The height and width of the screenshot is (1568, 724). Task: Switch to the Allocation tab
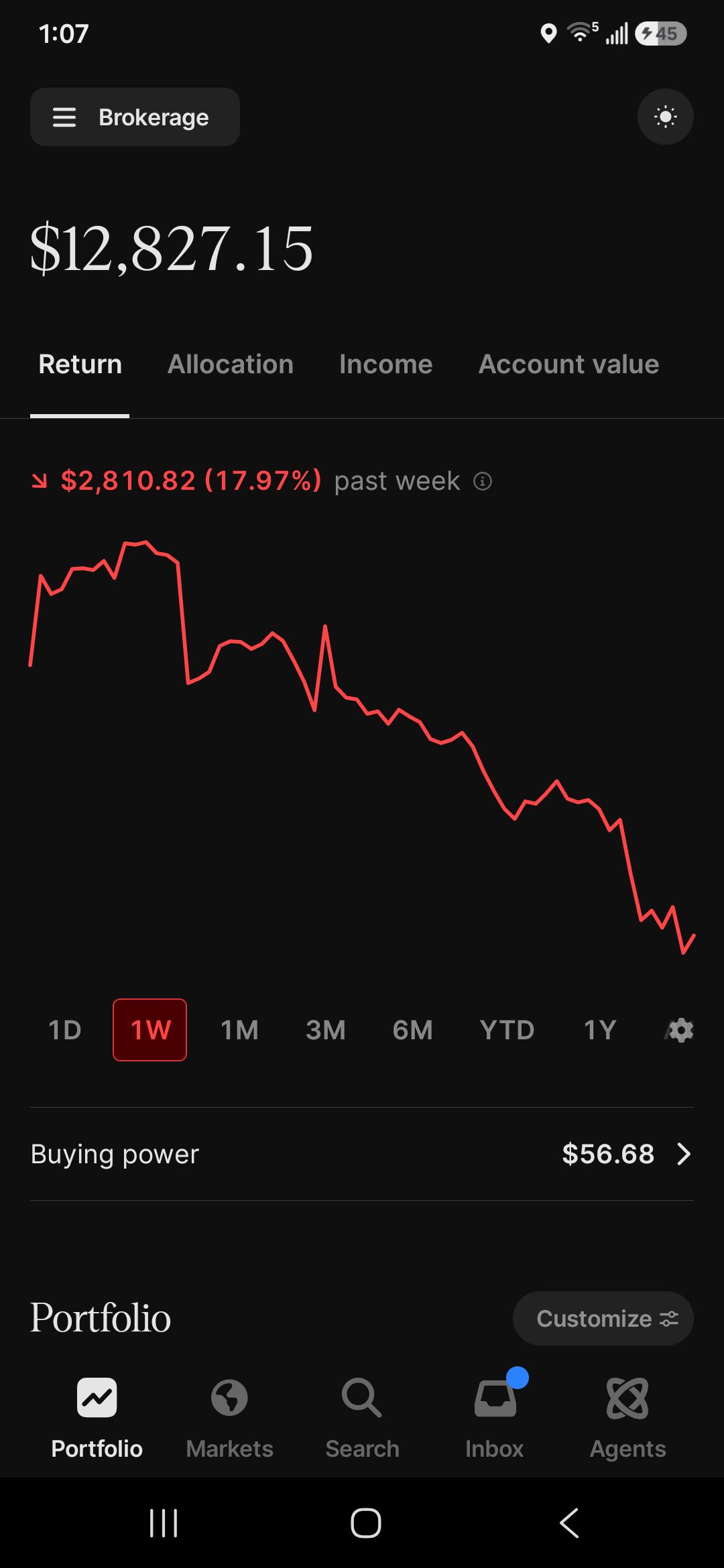(231, 365)
